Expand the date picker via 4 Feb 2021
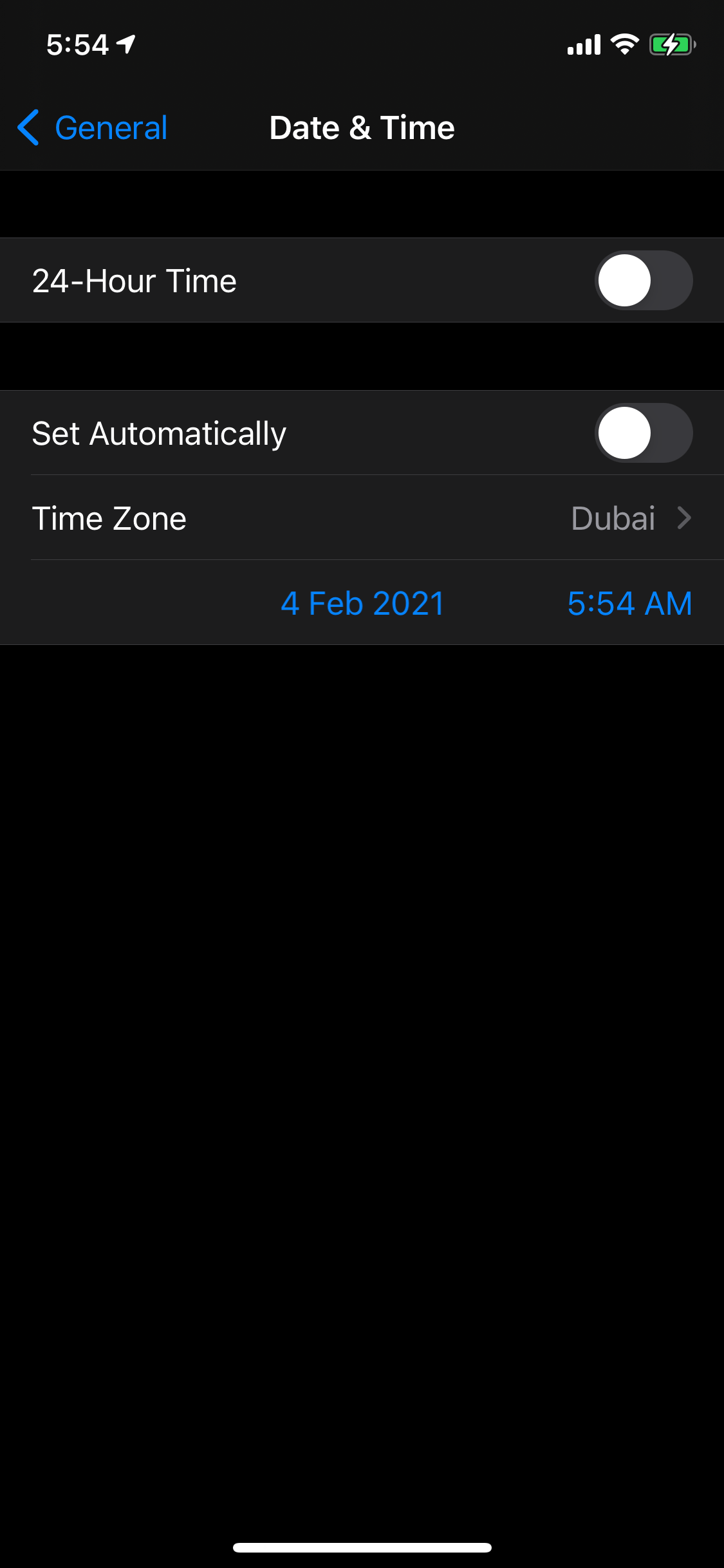 [x=362, y=603]
